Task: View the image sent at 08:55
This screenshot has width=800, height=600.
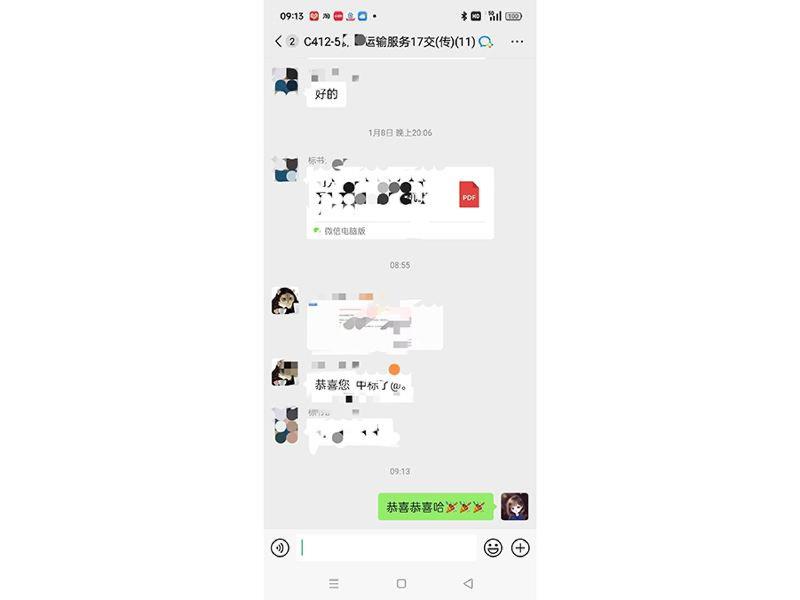Action: 375,326
